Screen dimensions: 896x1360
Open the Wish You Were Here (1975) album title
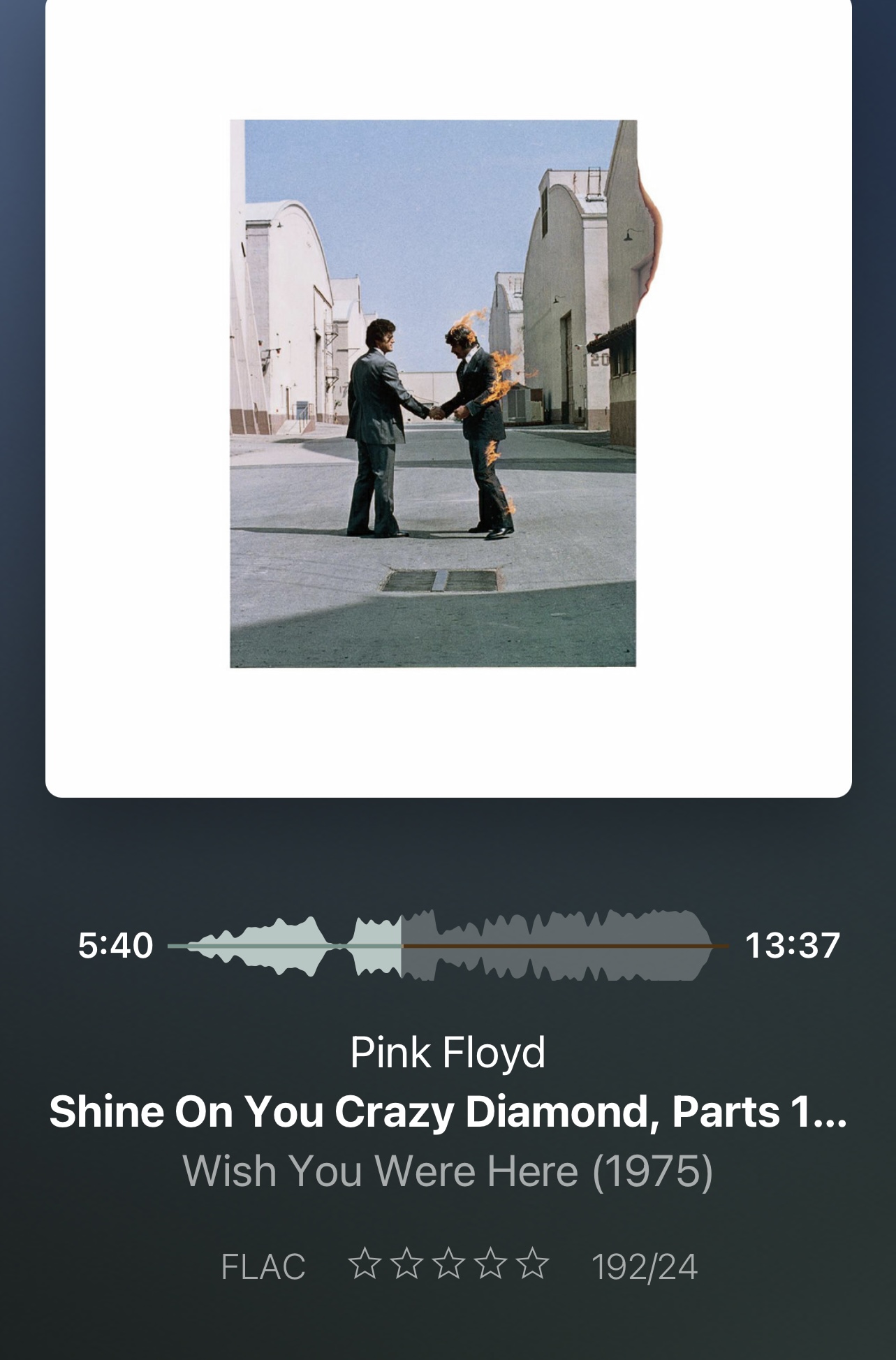pos(448,1171)
